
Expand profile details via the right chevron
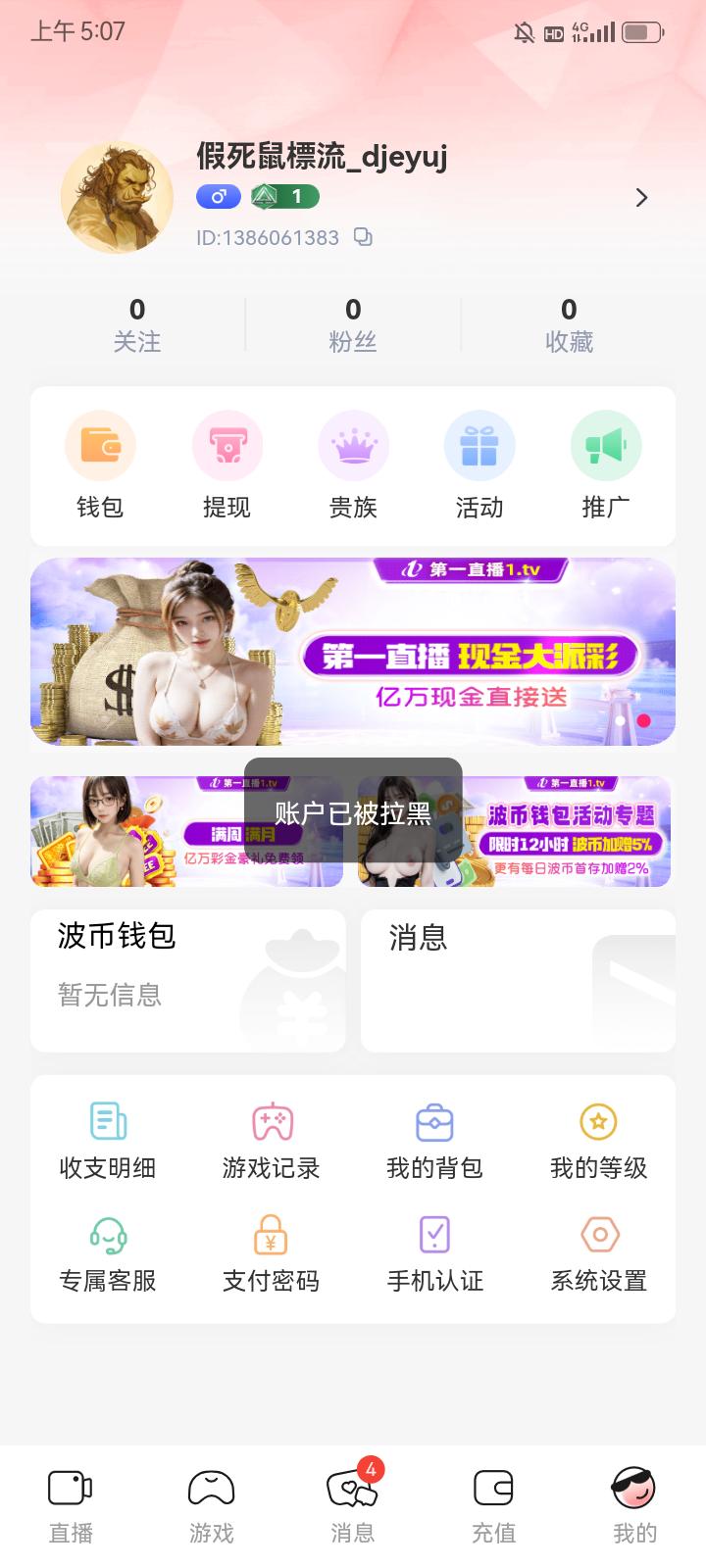[x=642, y=197]
